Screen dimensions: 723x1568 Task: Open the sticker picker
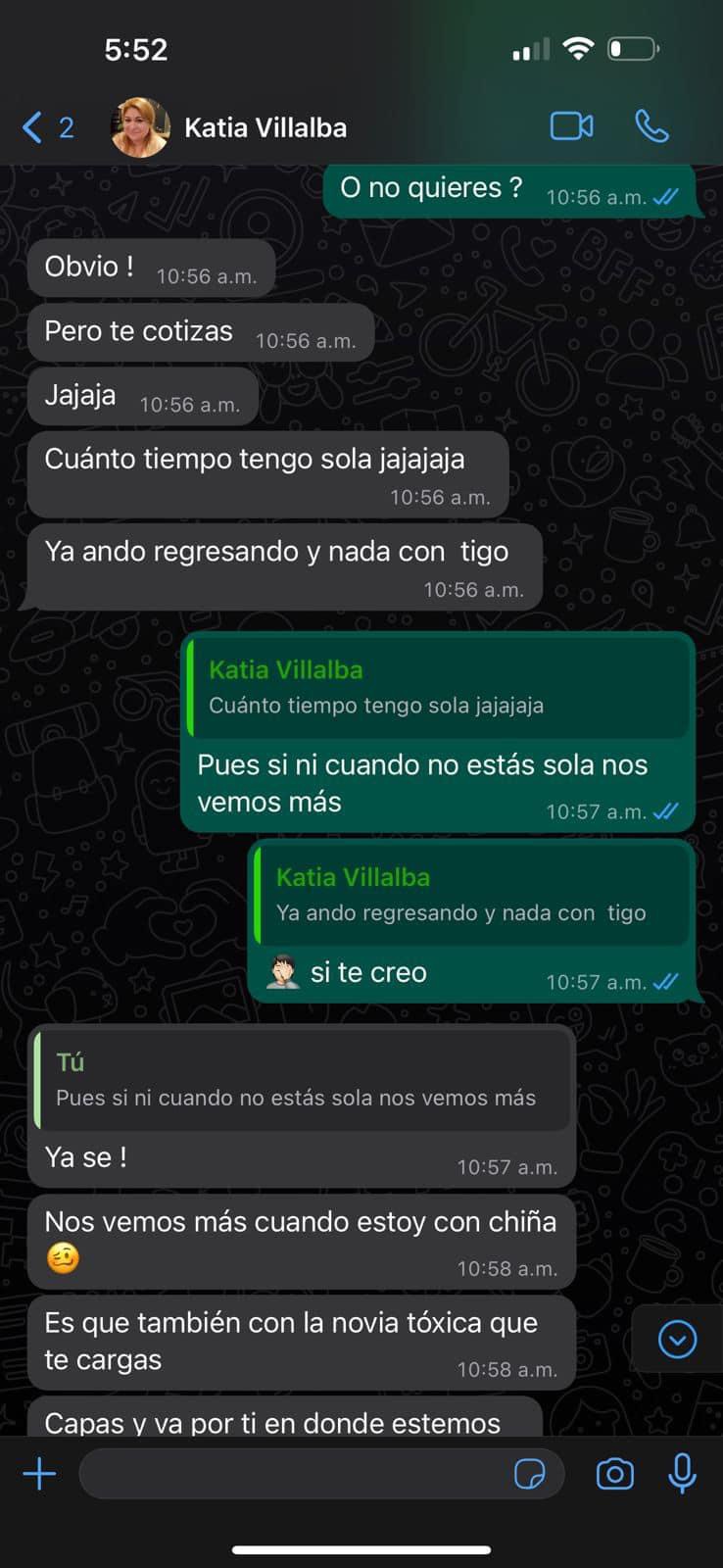pyautogui.click(x=530, y=1474)
